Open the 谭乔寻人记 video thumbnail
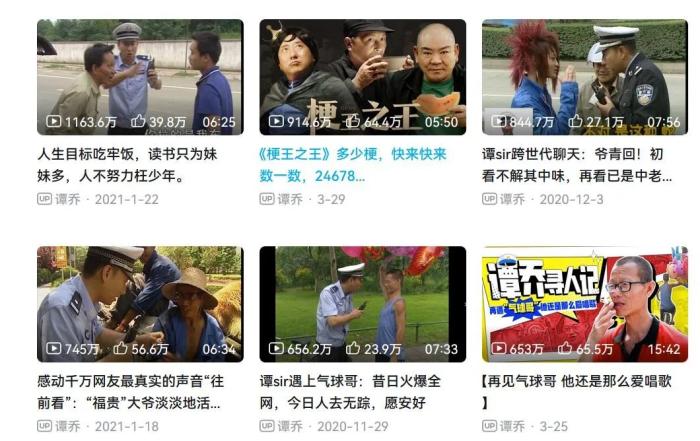 coord(585,304)
